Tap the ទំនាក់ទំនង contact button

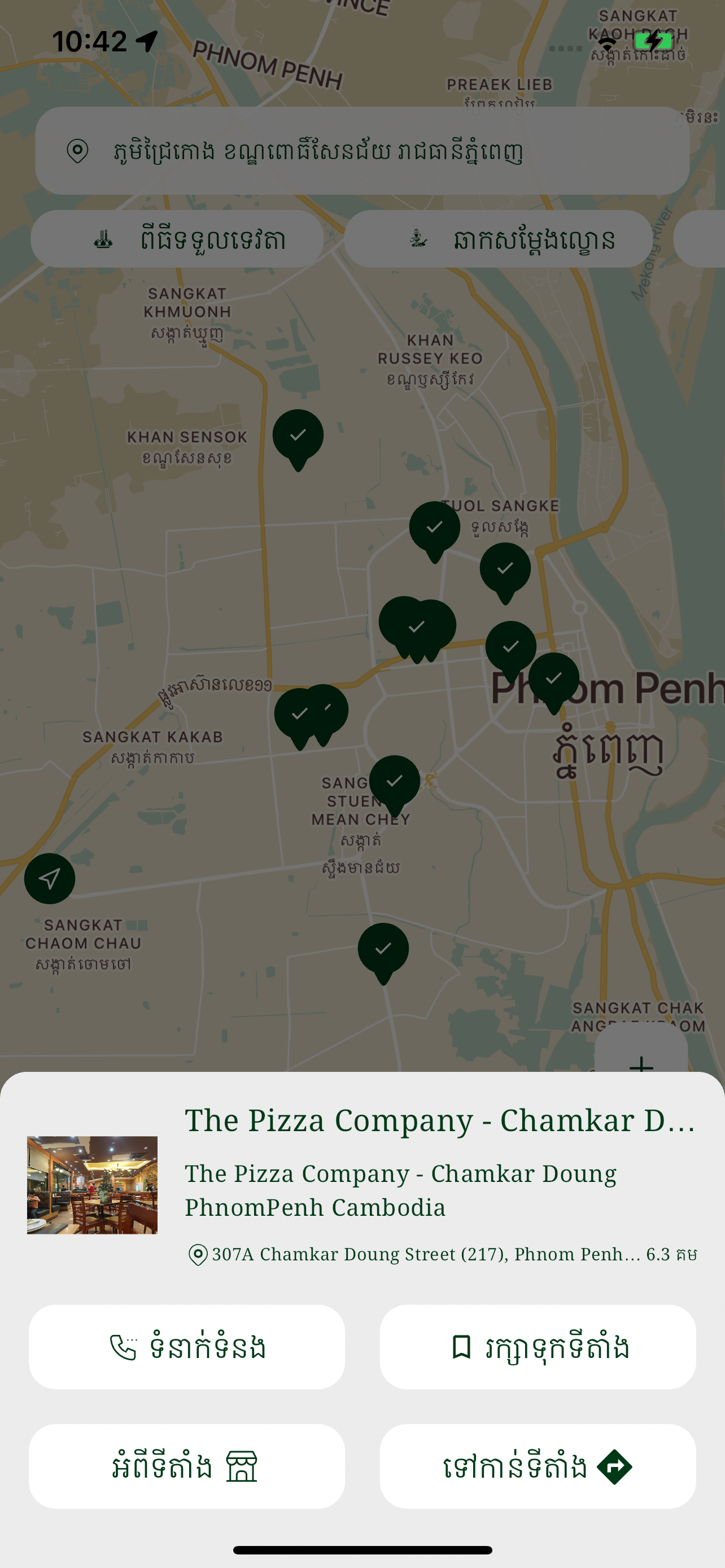tap(187, 1346)
